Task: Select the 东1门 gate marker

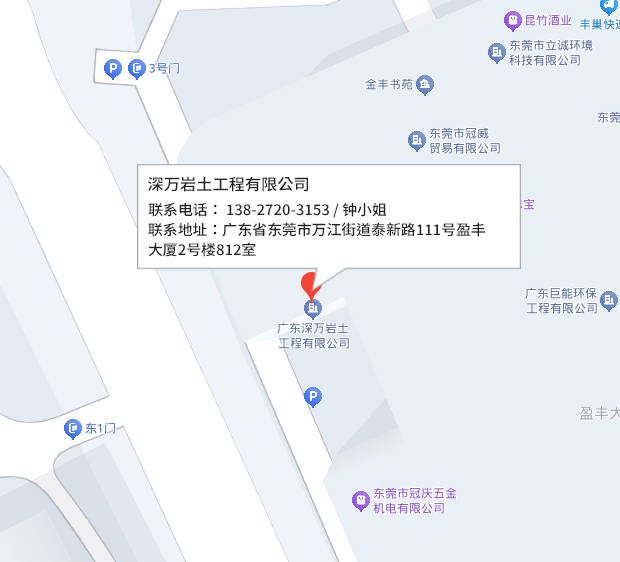Action: pyautogui.click(x=72, y=429)
